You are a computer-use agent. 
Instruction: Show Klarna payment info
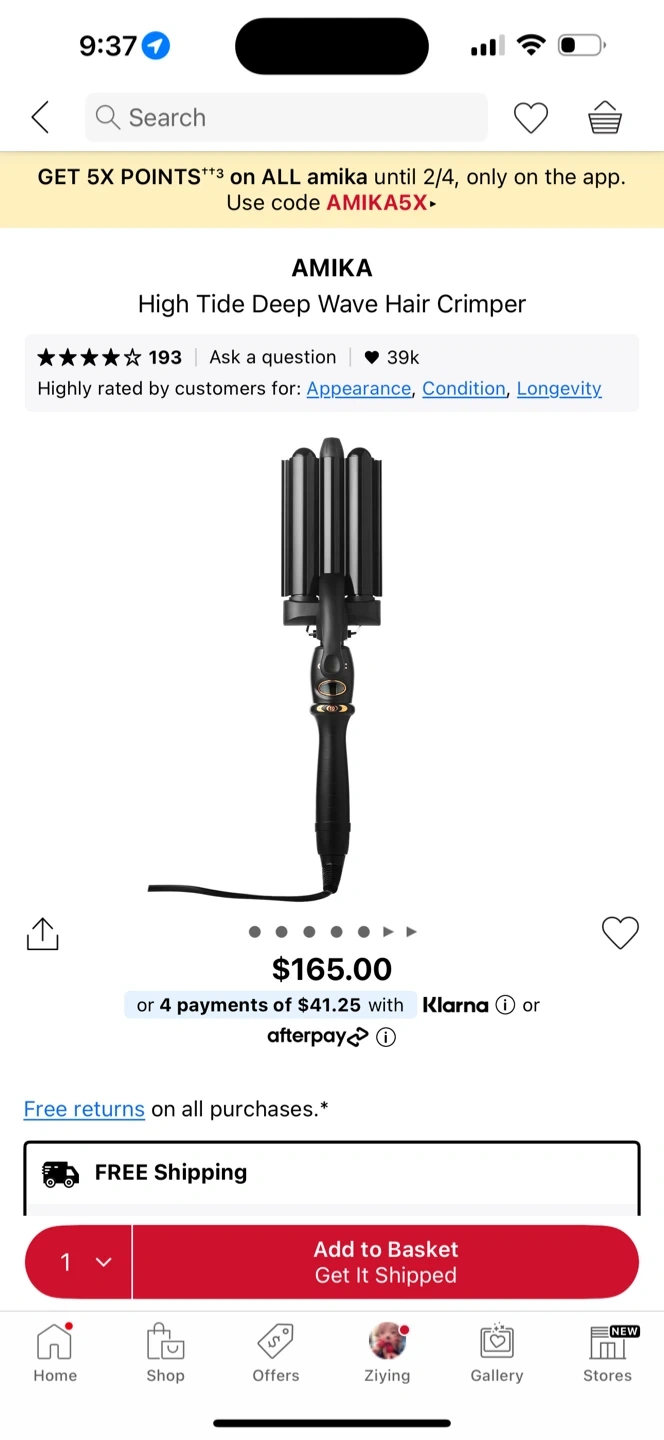coord(505,1005)
